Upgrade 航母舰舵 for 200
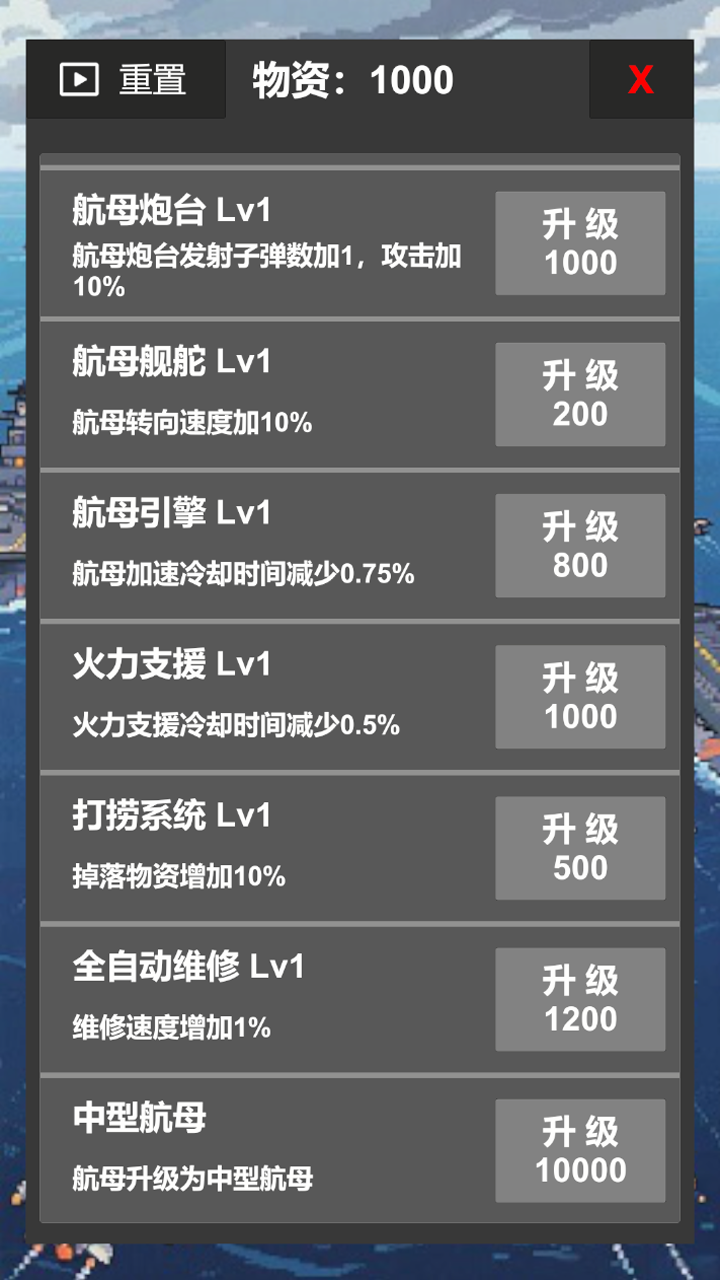This screenshot has width=720, height=1280. click(580, 394)
